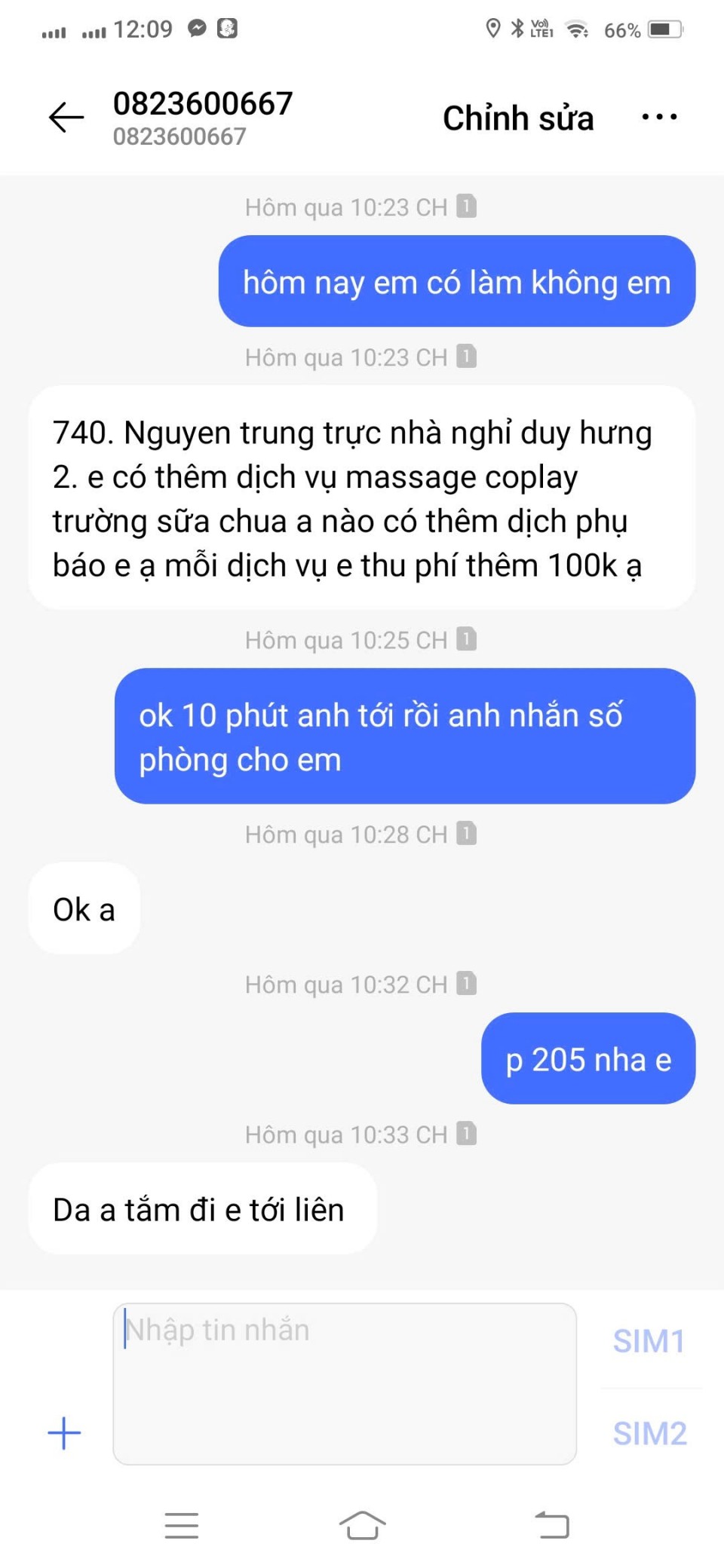
Task: Go to the home screen
Action: [362, 1525]
